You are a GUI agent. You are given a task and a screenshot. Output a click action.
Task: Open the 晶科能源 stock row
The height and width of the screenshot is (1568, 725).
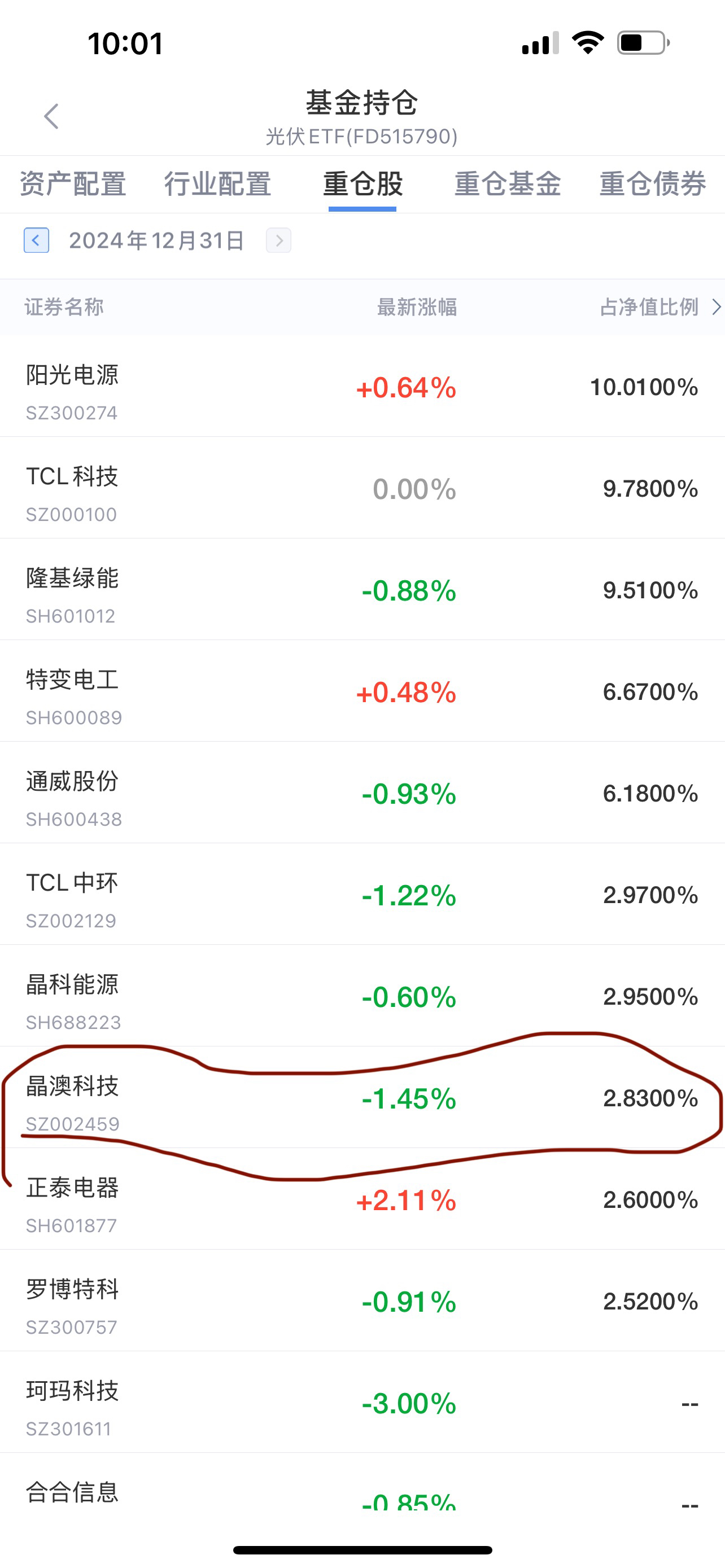point(362,996)
